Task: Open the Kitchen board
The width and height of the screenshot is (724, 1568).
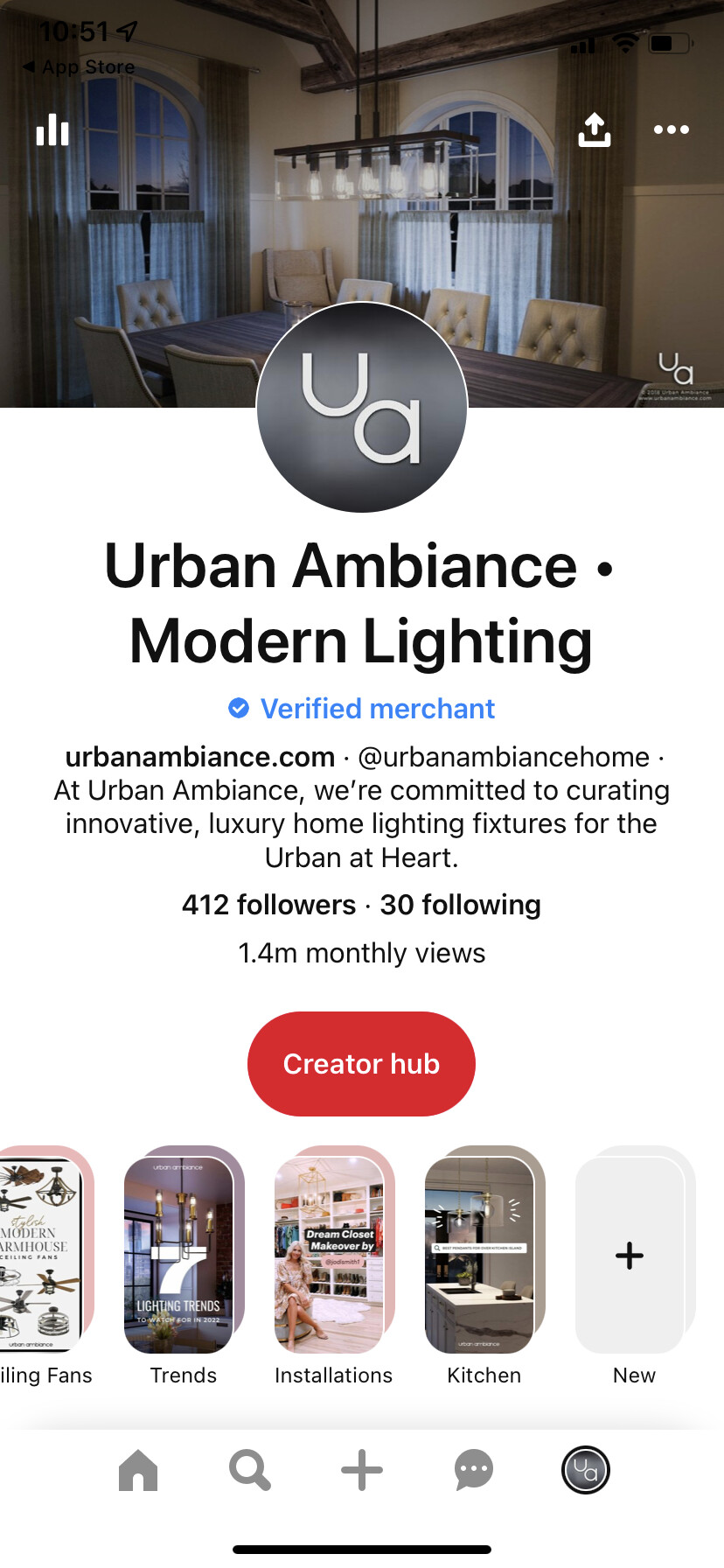Action: click(484, 1249)
